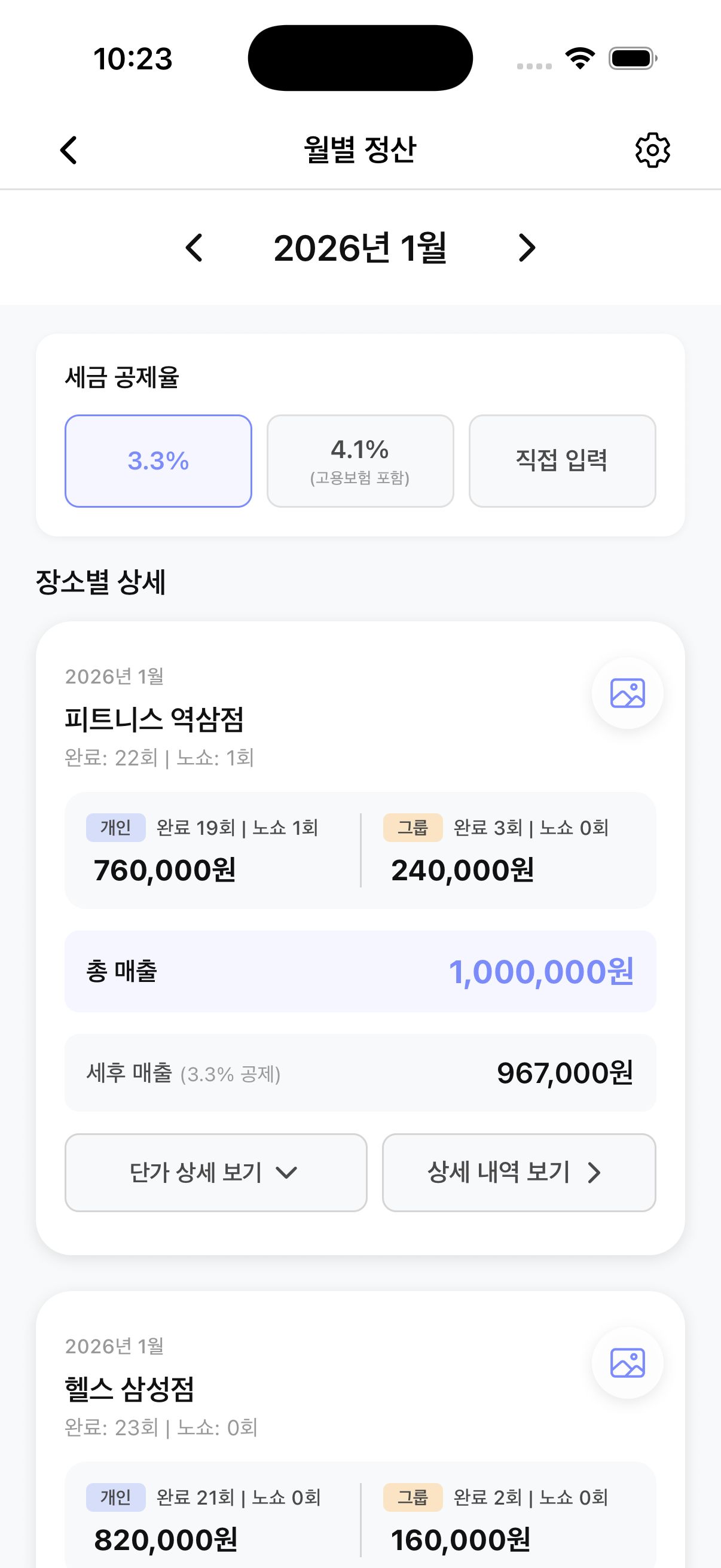This screenshot has width=721, height=1568.
Task: Click 세후 매출 967,000원 row
Action: click(360, 1072)
